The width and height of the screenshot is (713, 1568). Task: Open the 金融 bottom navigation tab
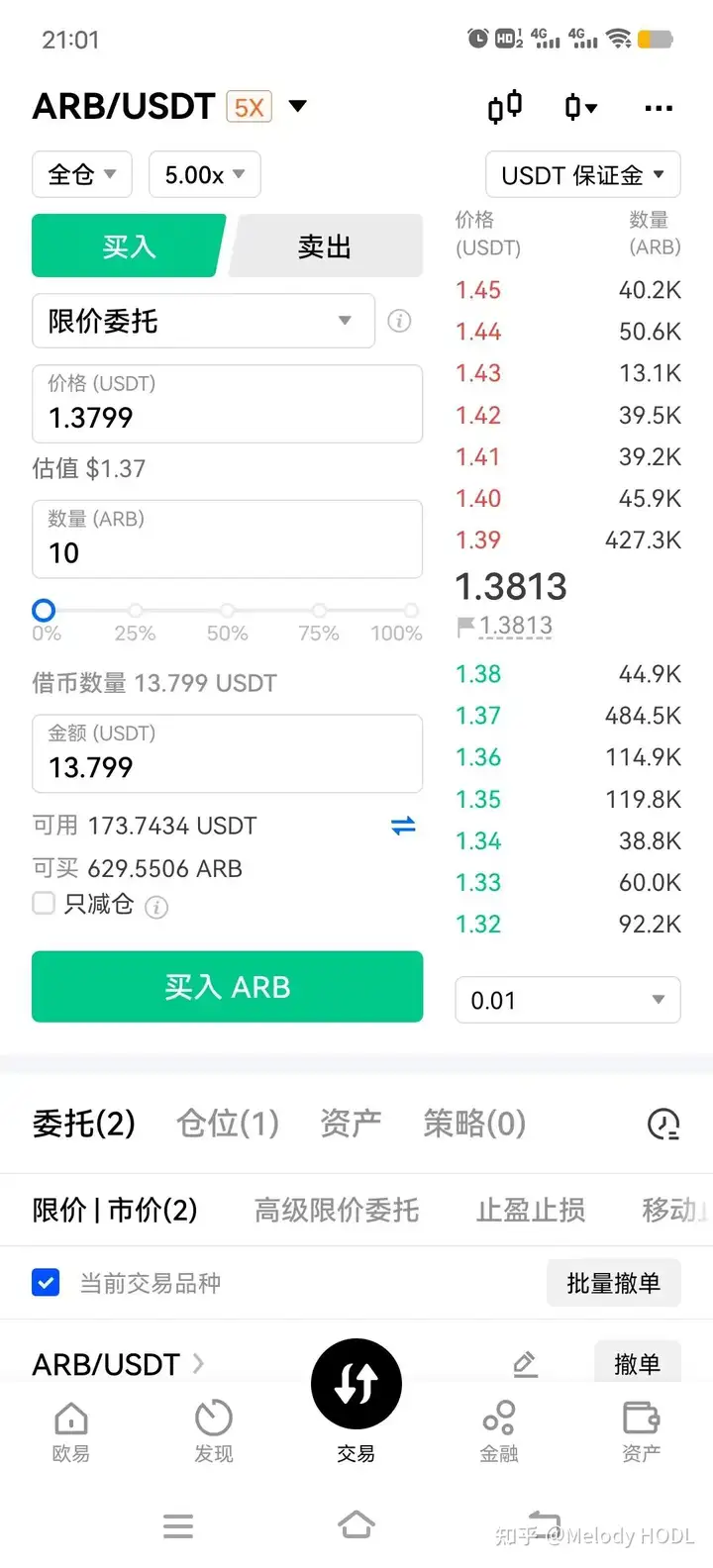pos(499,1430)
